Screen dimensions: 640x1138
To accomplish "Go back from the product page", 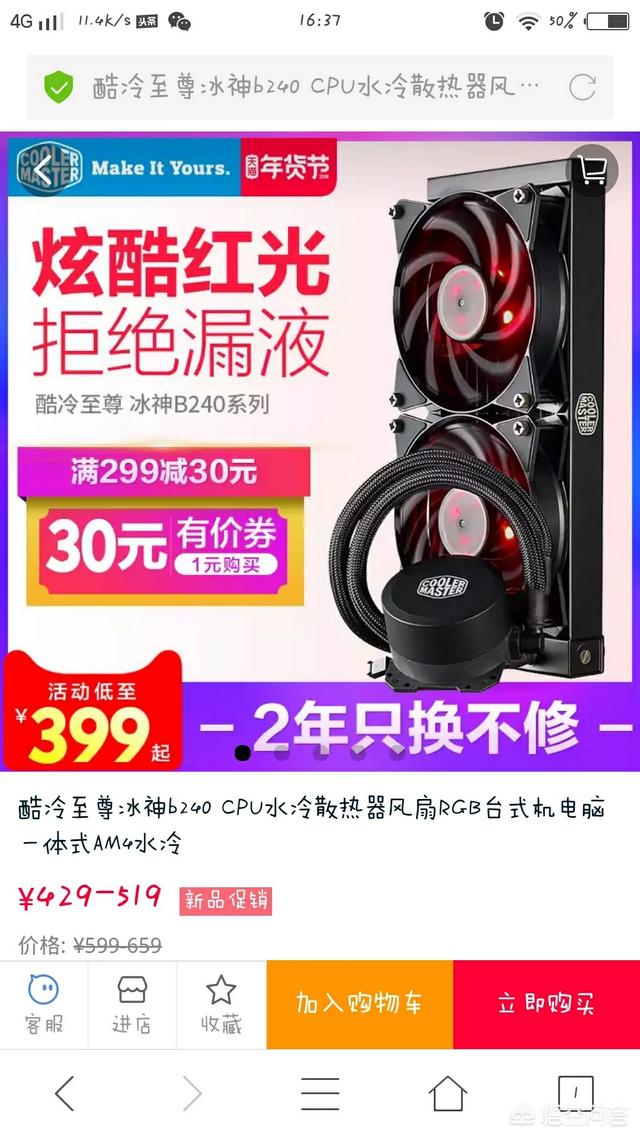I will [42, 170].
